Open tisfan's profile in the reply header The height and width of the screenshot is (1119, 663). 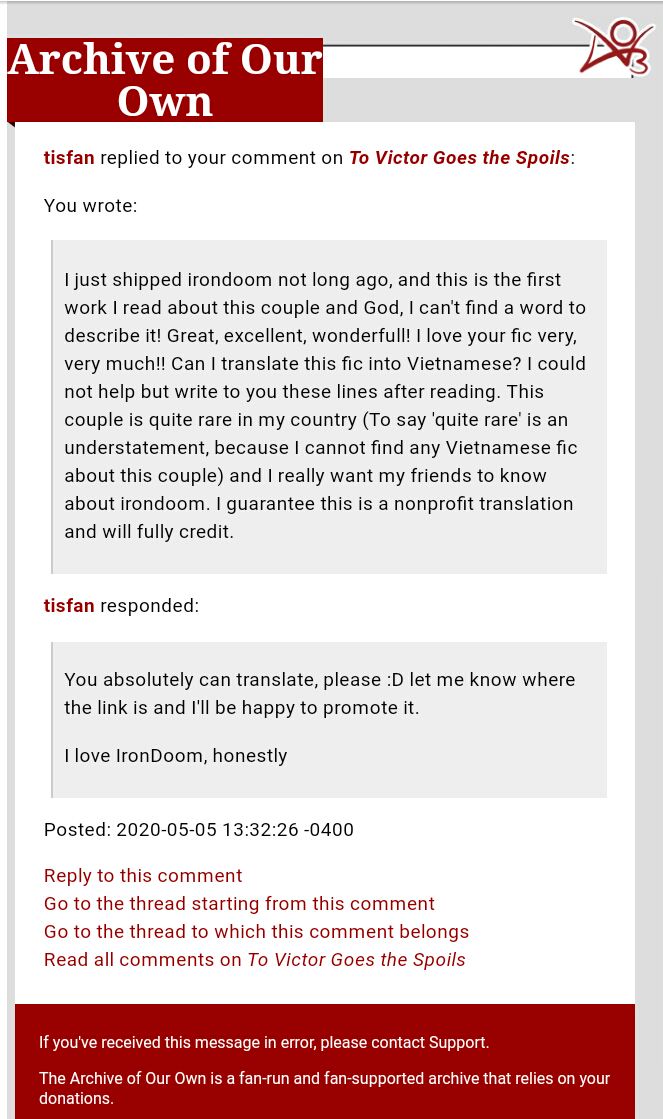(69, 158)
